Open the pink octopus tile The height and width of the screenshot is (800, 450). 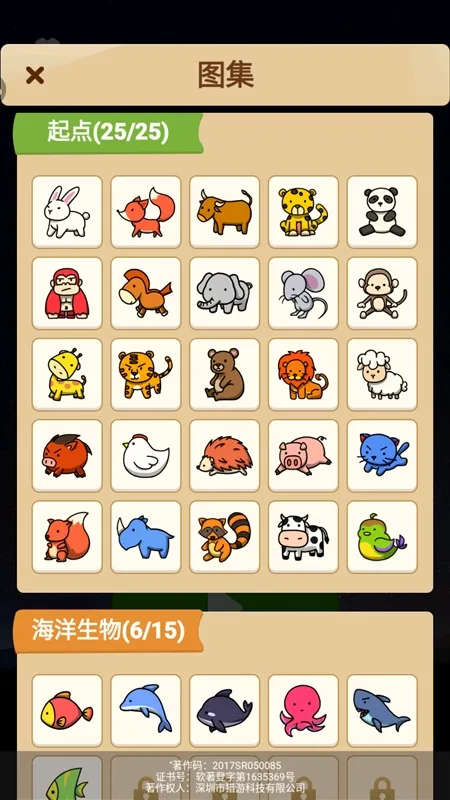pos(304,710)
